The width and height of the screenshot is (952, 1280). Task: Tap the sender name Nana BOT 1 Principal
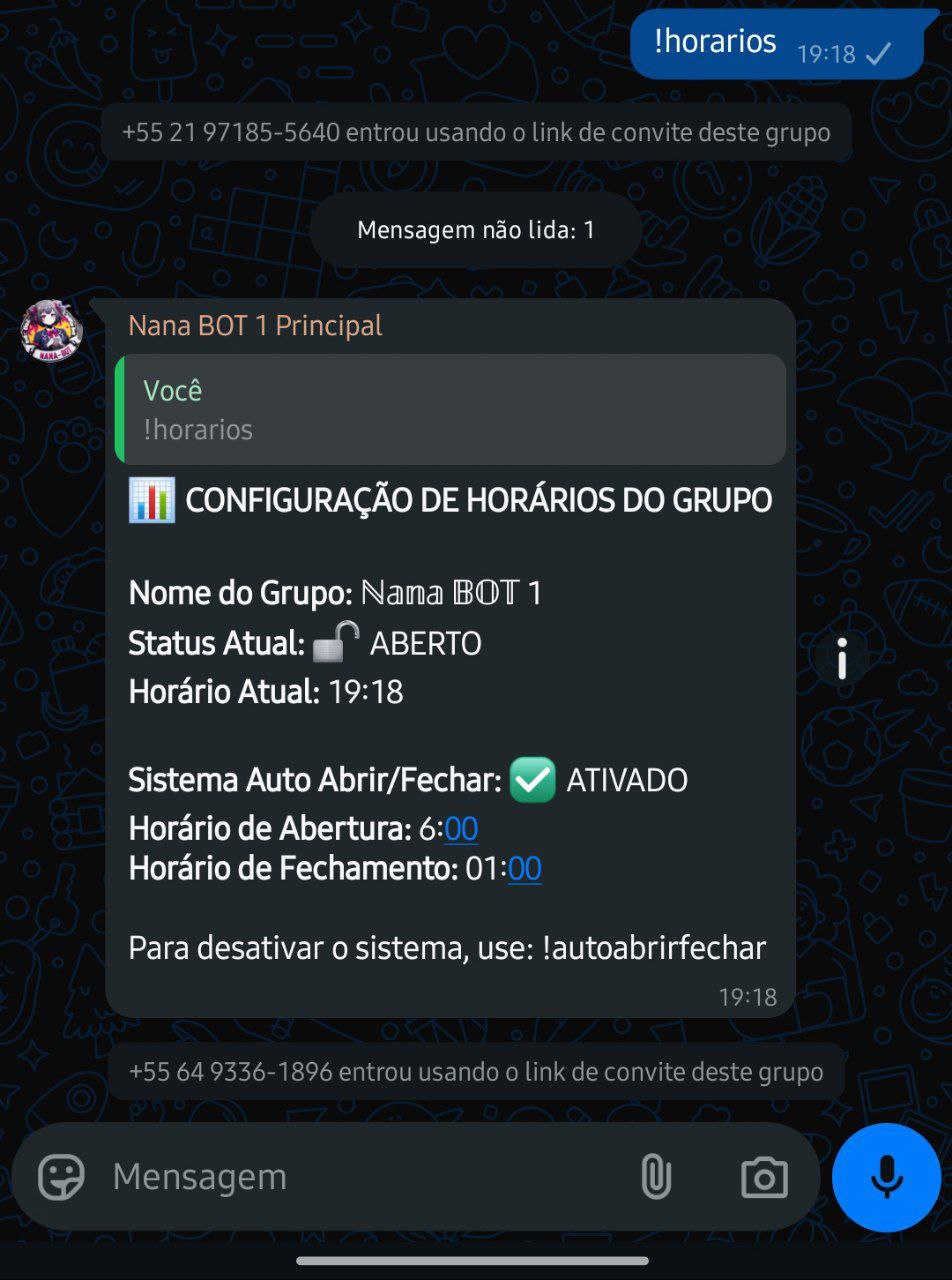click(x=255, y=325)
